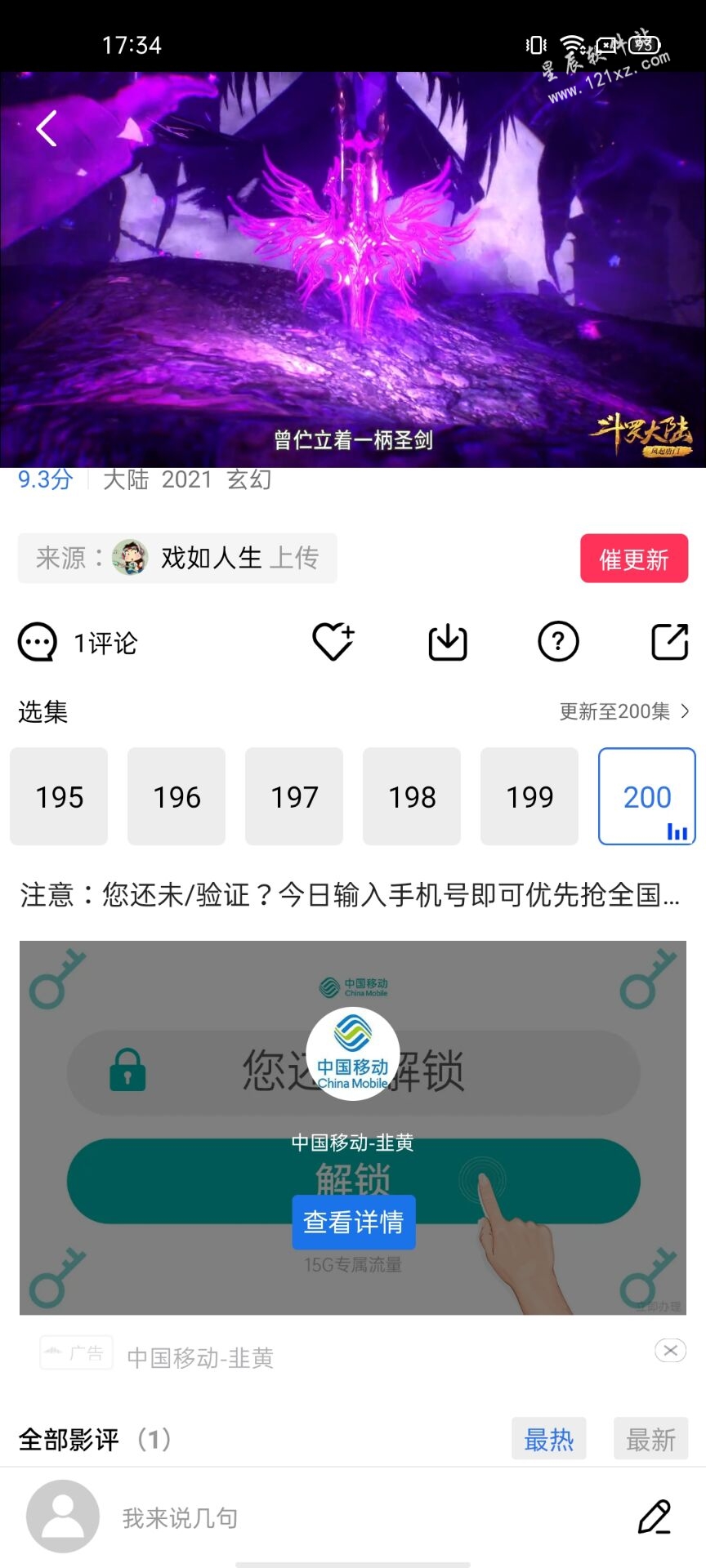Select episode 197
The image size is (706, 1568).
click(x=294, y=796)
